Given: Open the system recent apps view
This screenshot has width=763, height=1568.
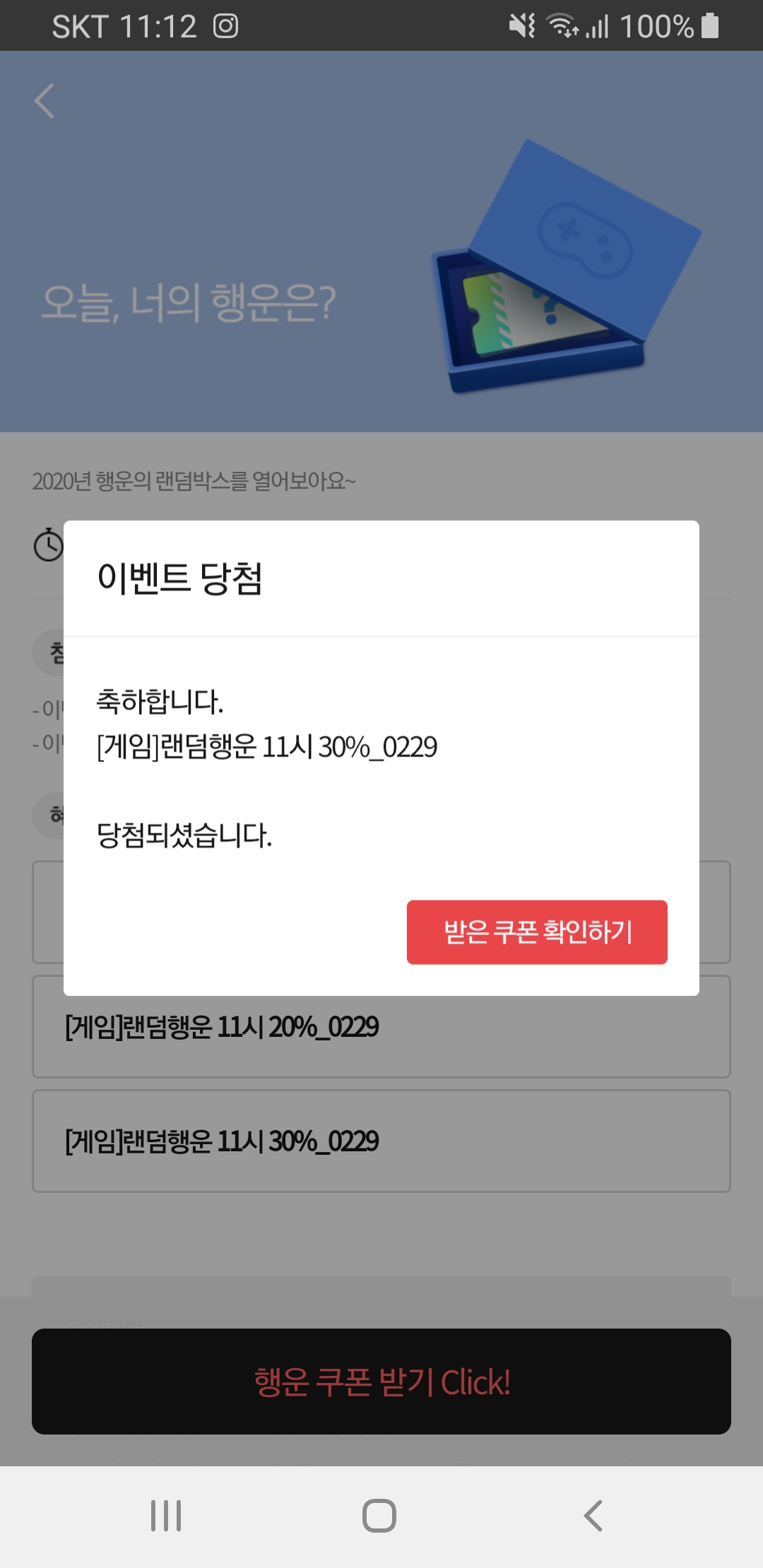Looking at the screenshot, I should [166, 1516].
